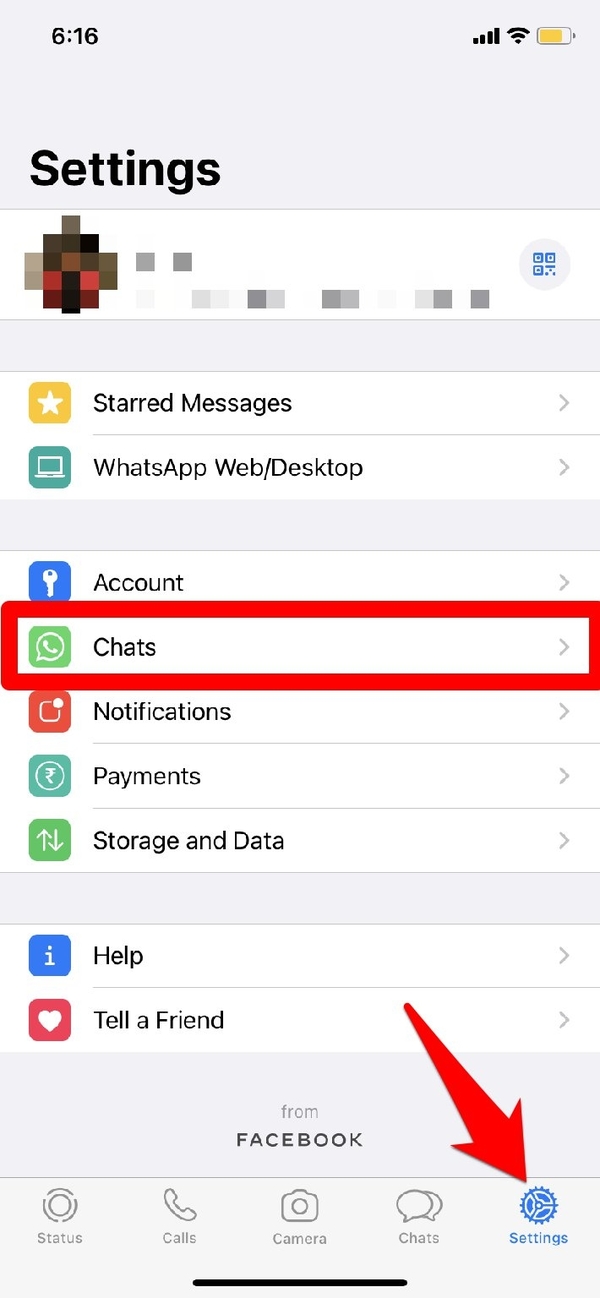Open the QR code icon
This screenshot has width=600, height=1298.
pyautogui.click(x=544, y=265)
